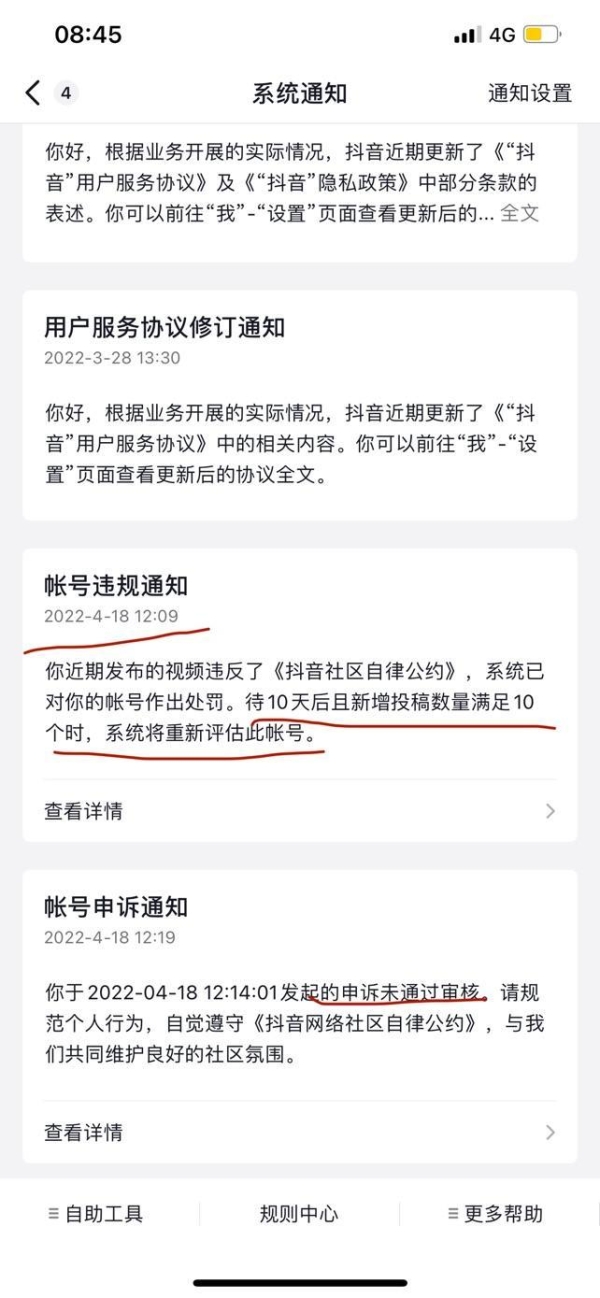600x1298 pixels.
Task: Open the 用户服务协议修订通知 card
Action: 299,404
